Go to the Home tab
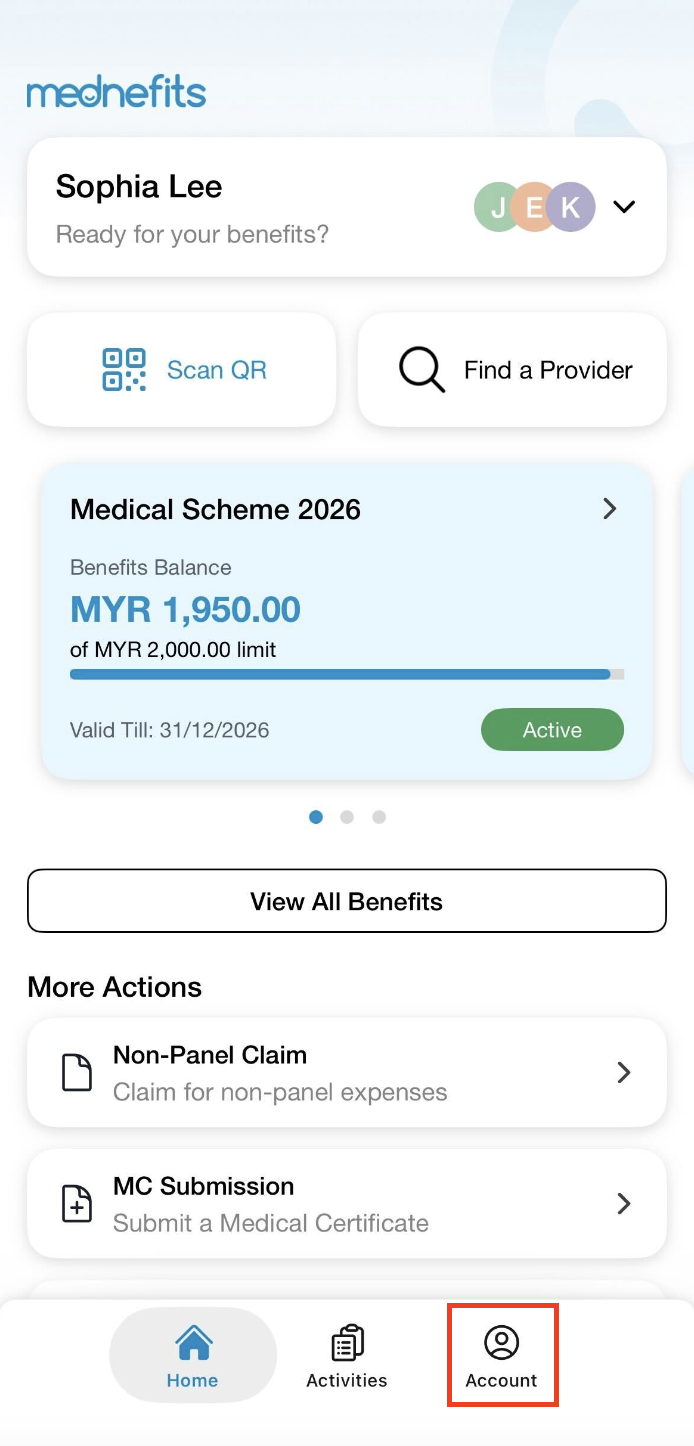This screenshot has height=1446, width=694. pos(192,1356)
